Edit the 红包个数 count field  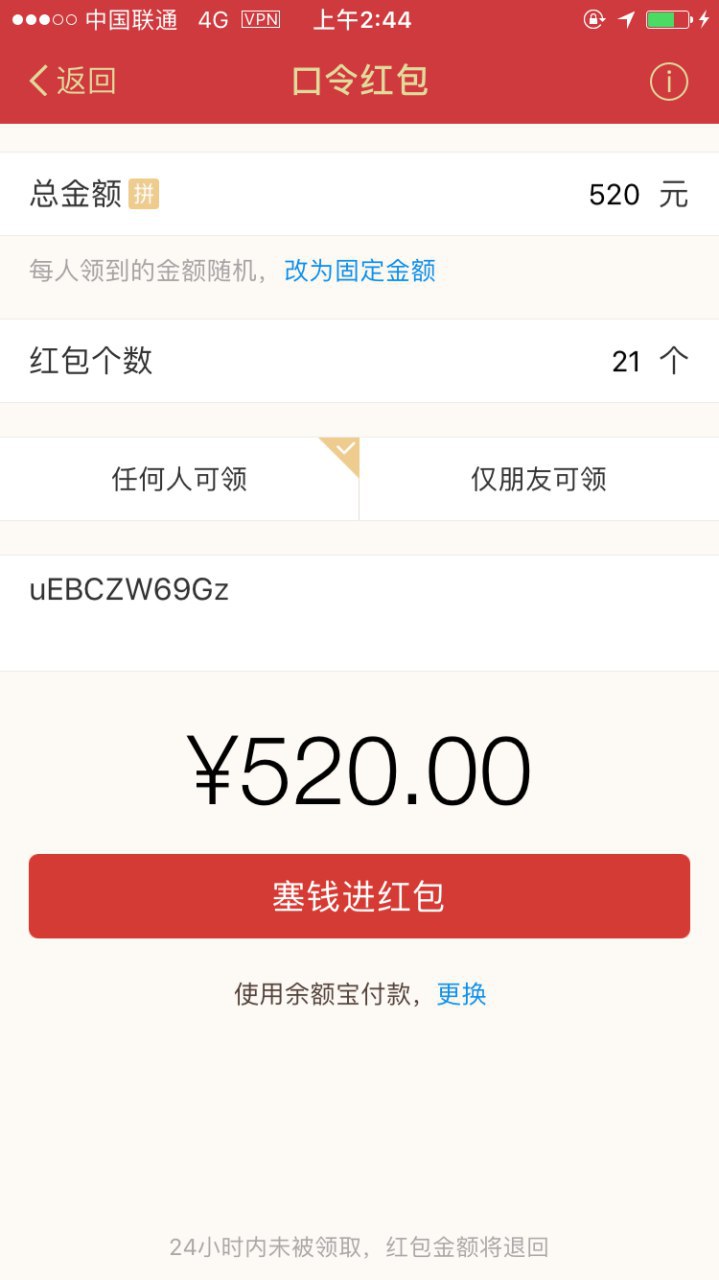point(624,361)
